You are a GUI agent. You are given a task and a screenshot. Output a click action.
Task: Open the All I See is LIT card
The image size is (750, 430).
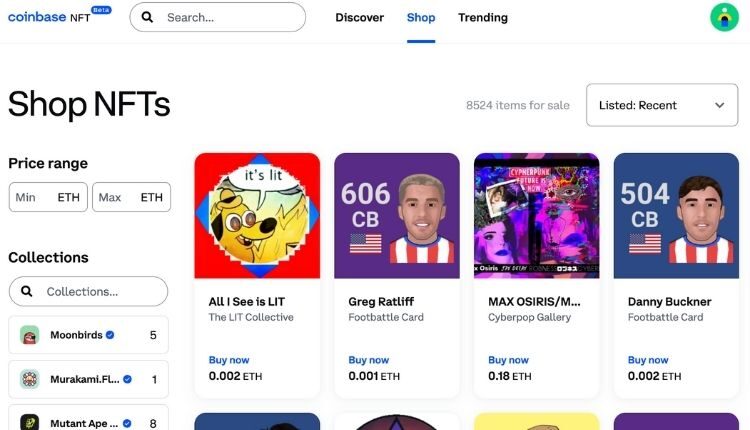[x=257, y=275]
